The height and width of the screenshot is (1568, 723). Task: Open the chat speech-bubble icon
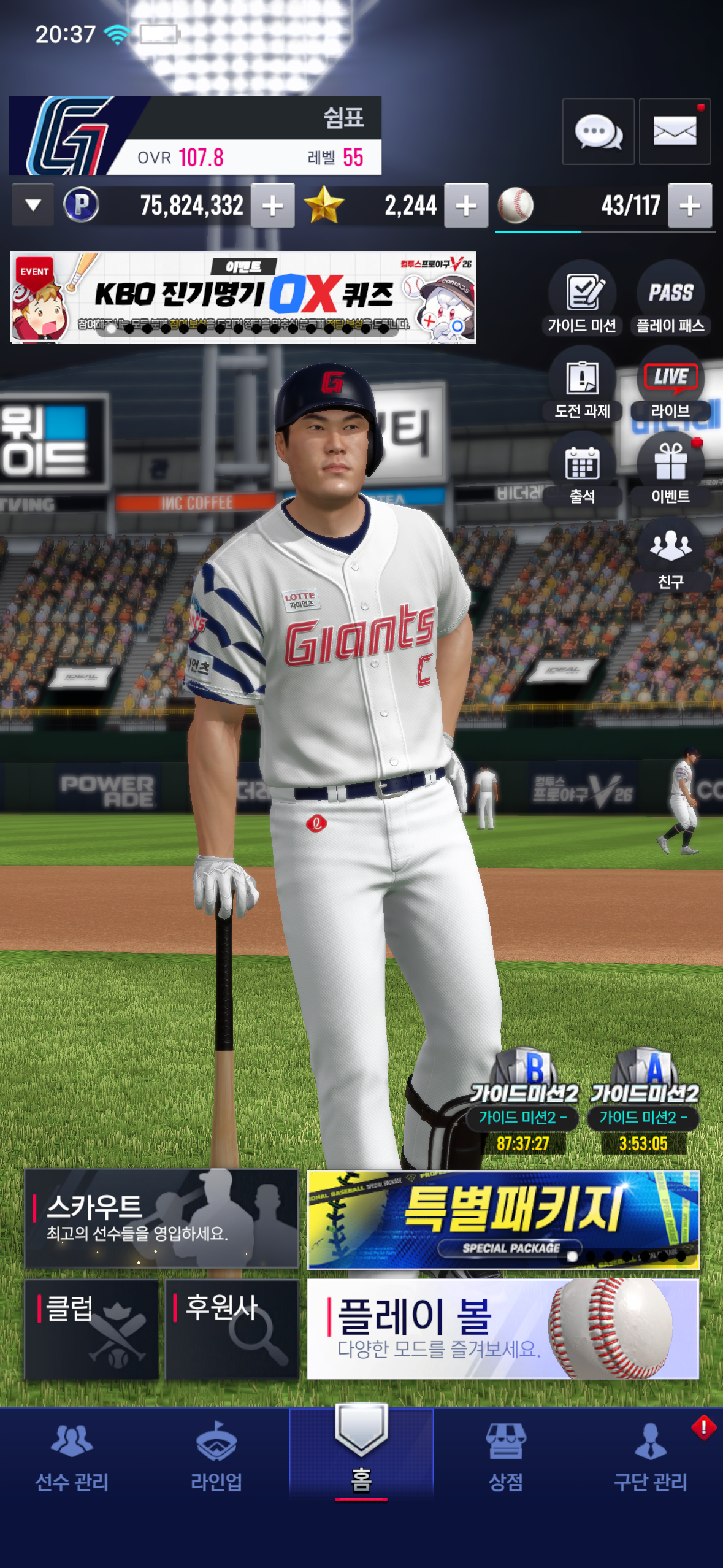(598, 131)
